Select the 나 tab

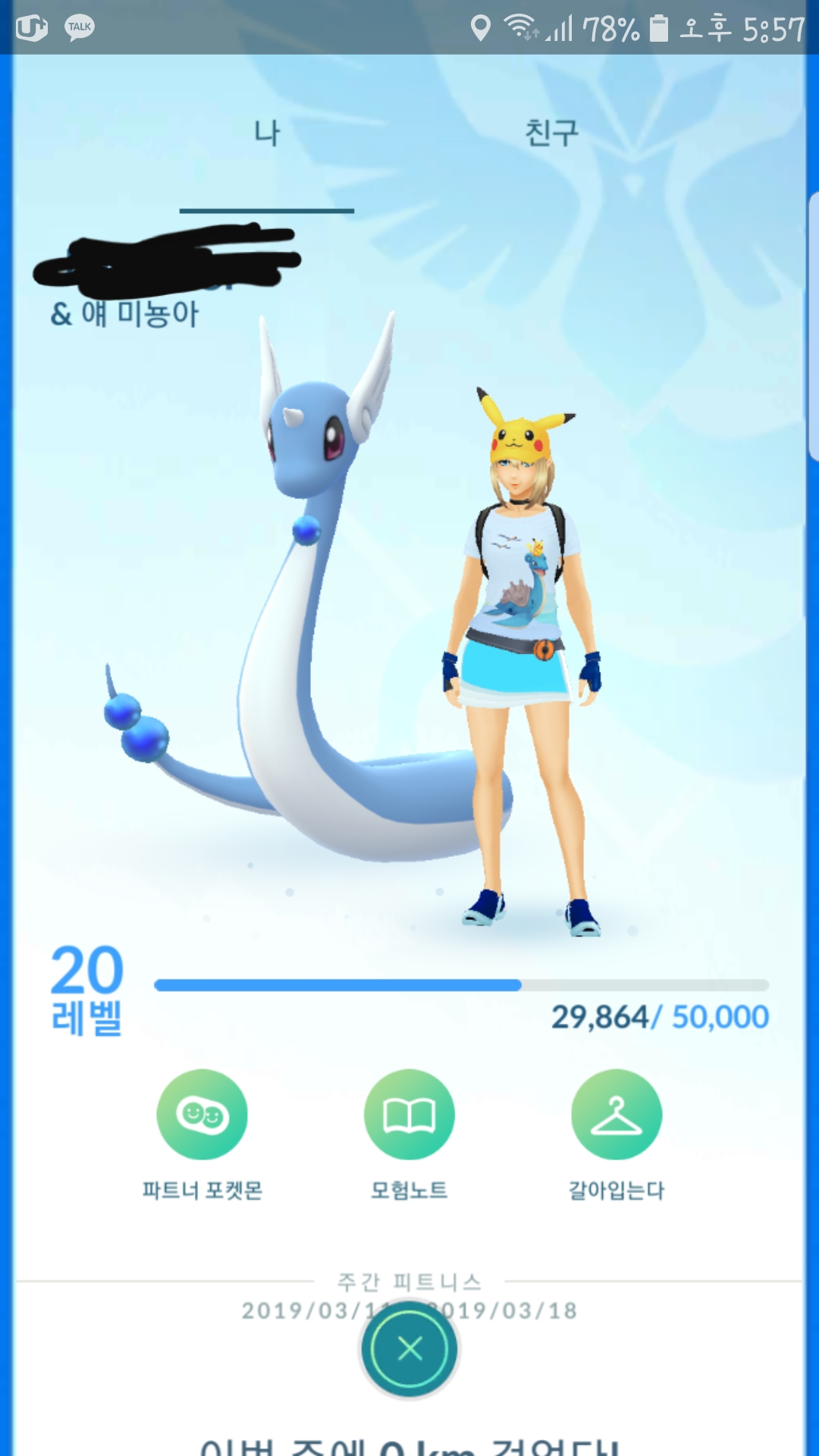(267, 133)
